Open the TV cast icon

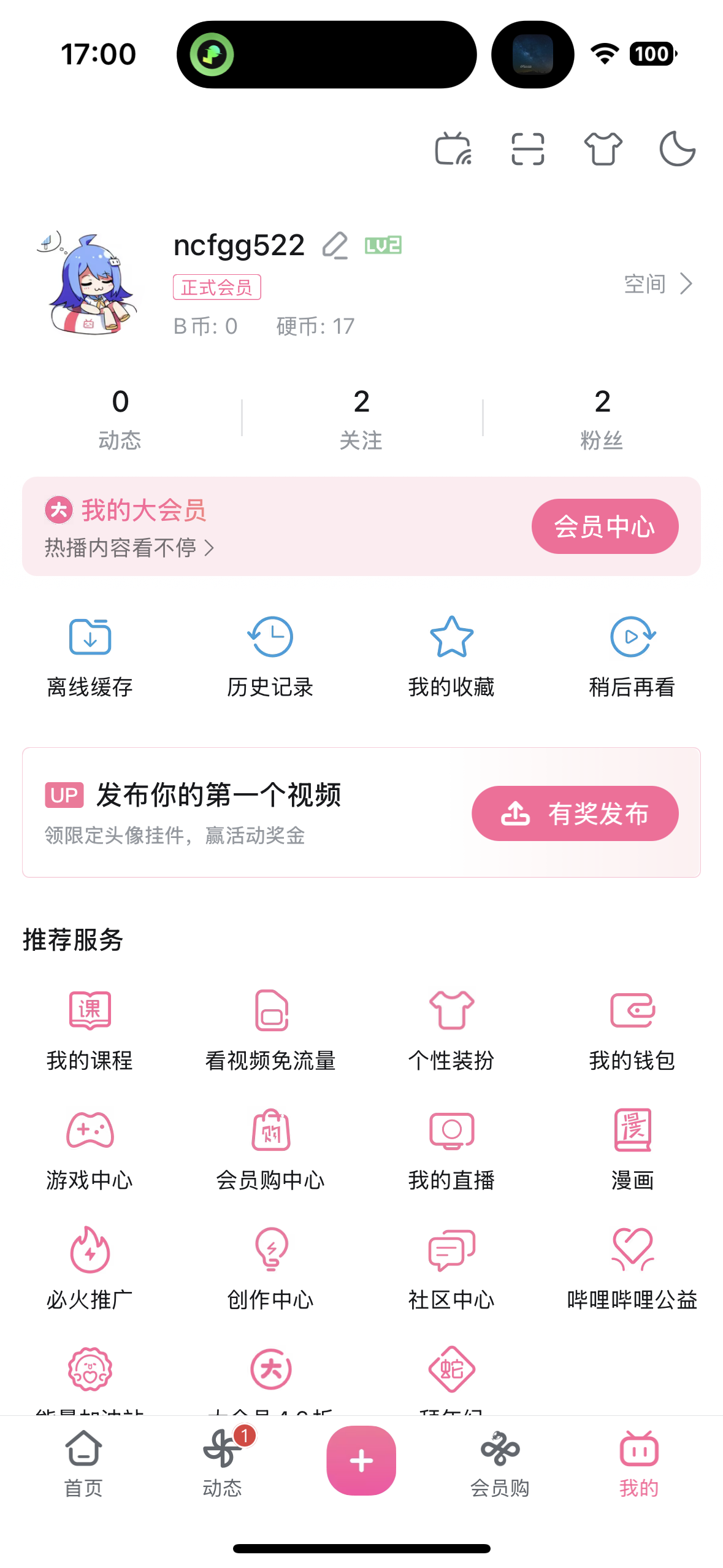pos(453,149)
